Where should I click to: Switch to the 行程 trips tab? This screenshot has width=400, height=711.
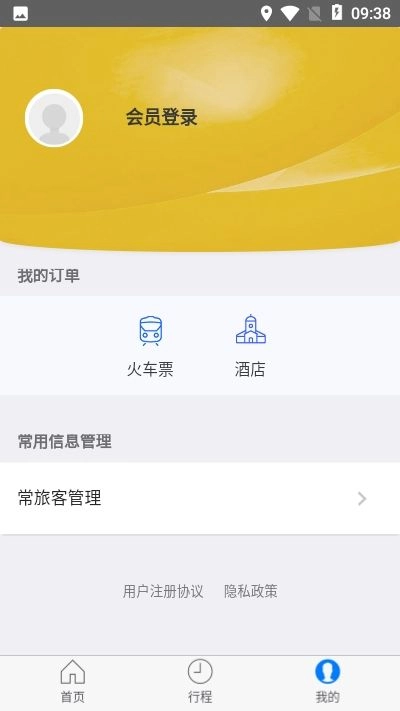pyautogui.click(x=200, y=682)
